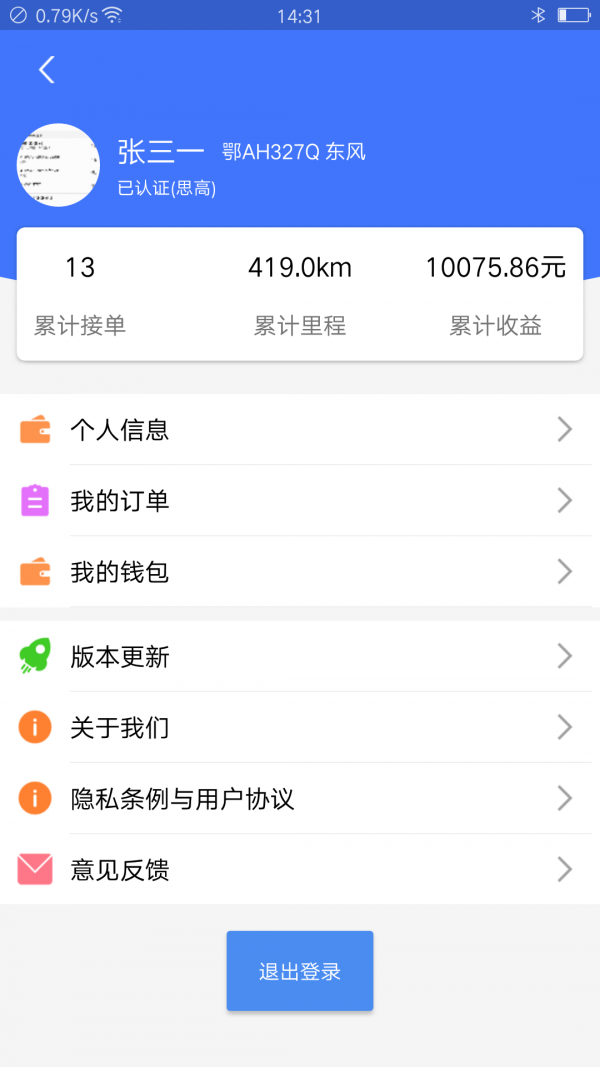Tap the profile avatar picture
600x1067 pixels.
(58, 165)
